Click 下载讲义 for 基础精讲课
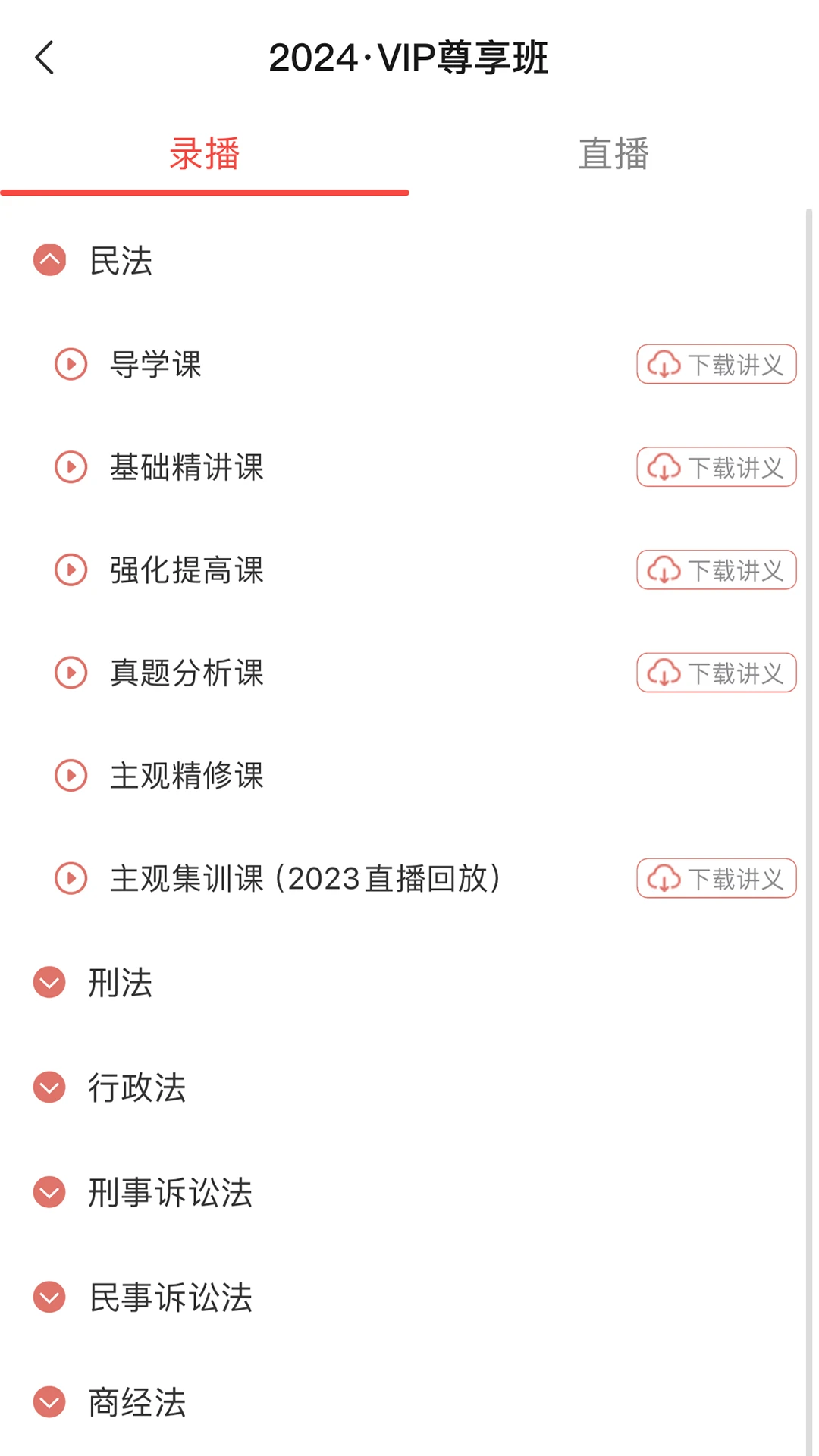 point(716,469)
